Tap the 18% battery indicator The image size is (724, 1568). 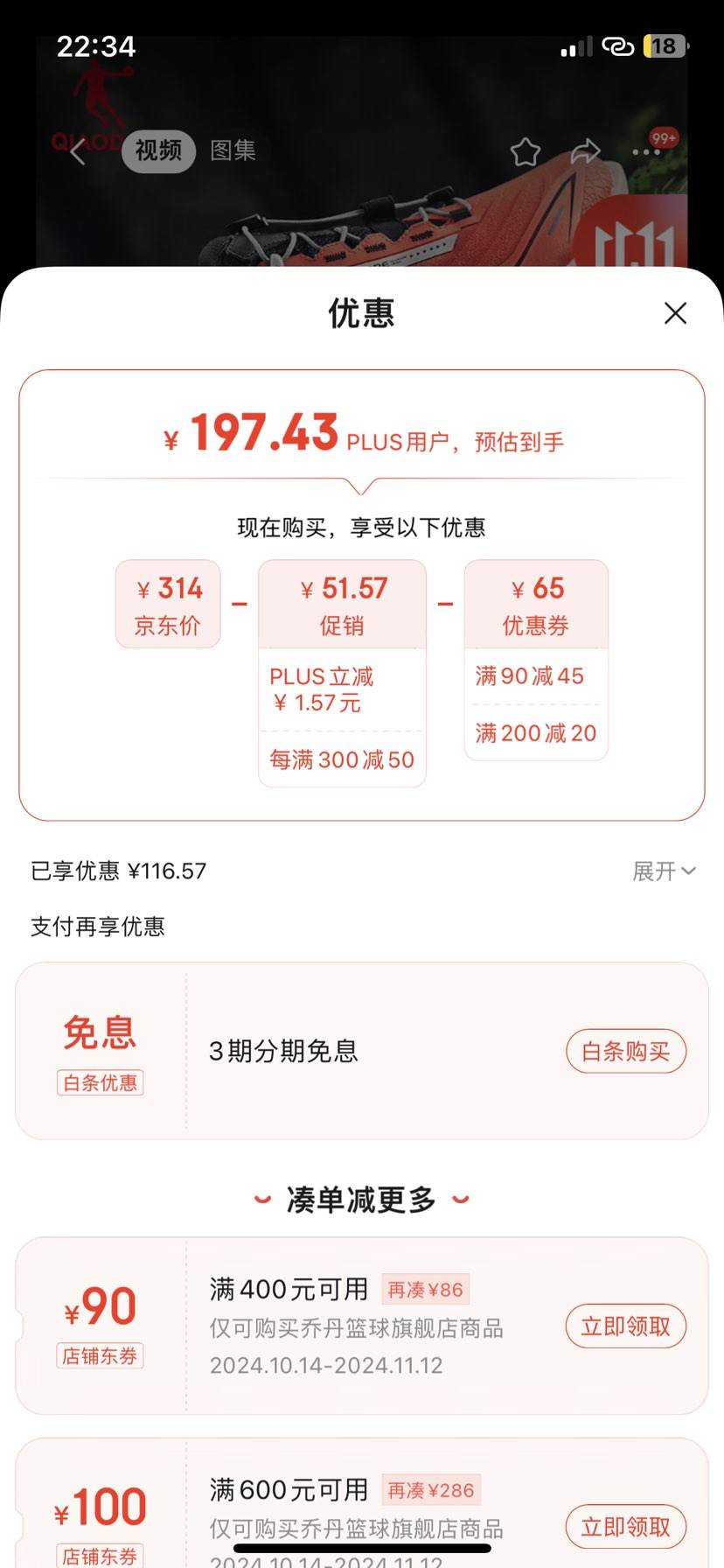[665, 47]
